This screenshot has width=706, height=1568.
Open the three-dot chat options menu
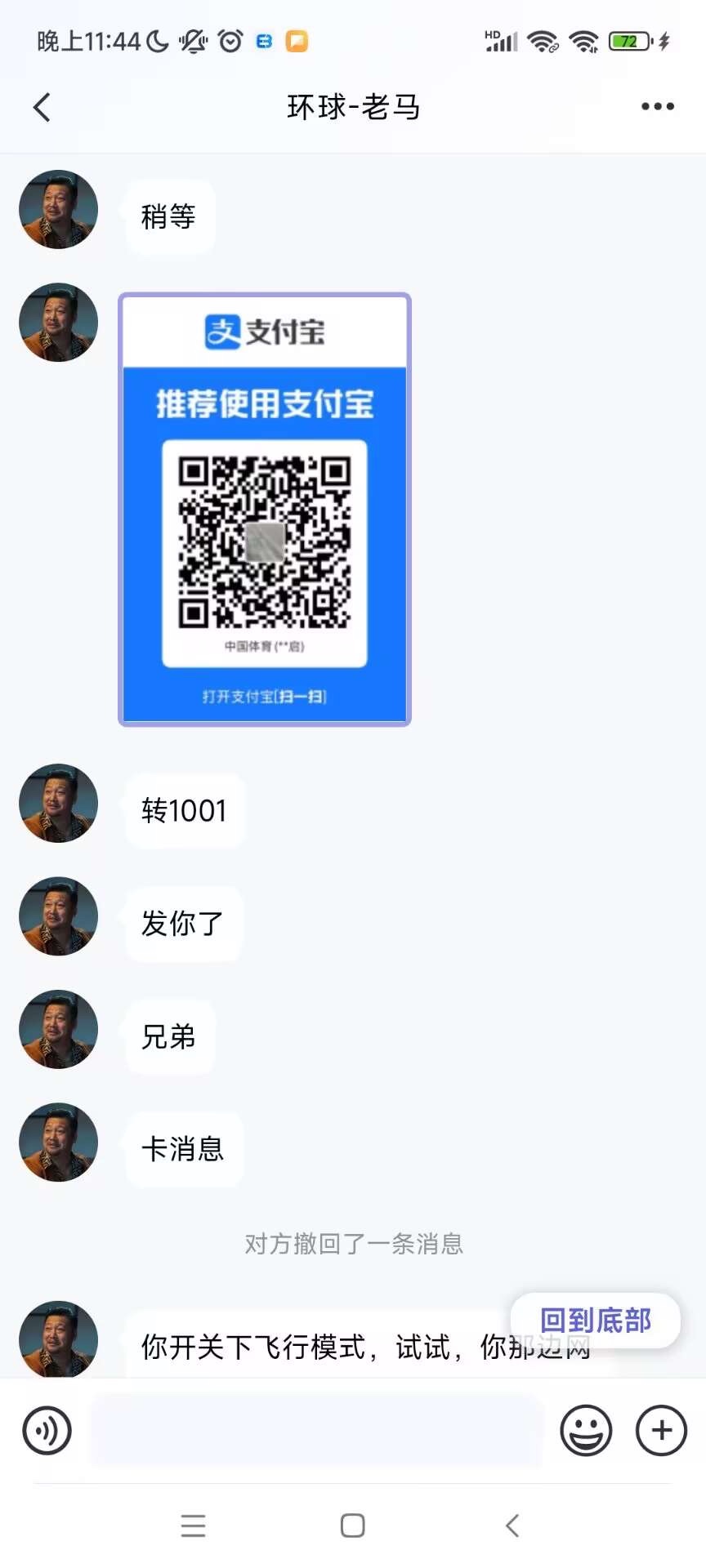pyautogui.click(x=657, y=107)
